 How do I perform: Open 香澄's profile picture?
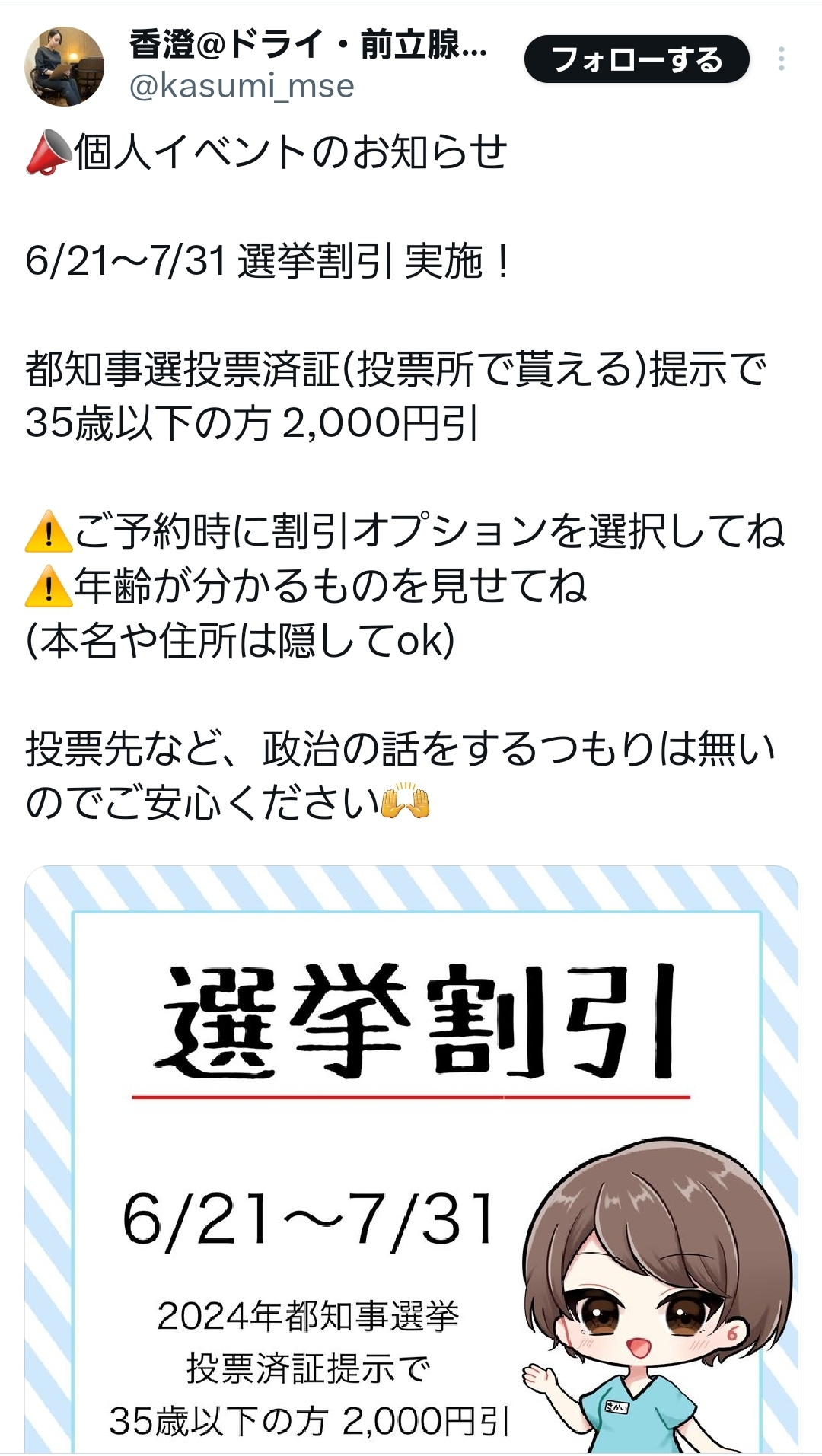65,66
